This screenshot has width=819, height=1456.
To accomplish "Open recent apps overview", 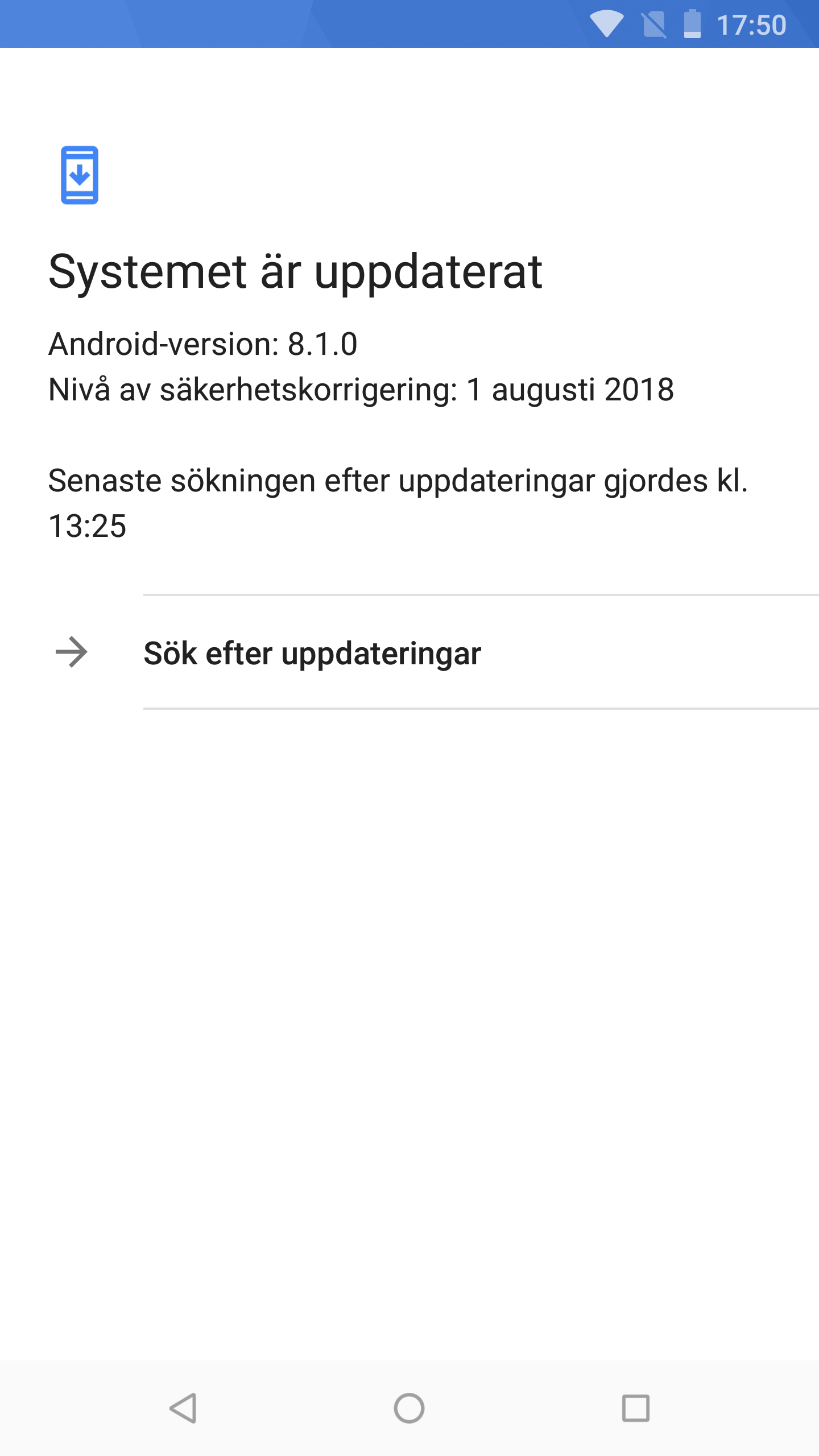I will click(636, 1408).
